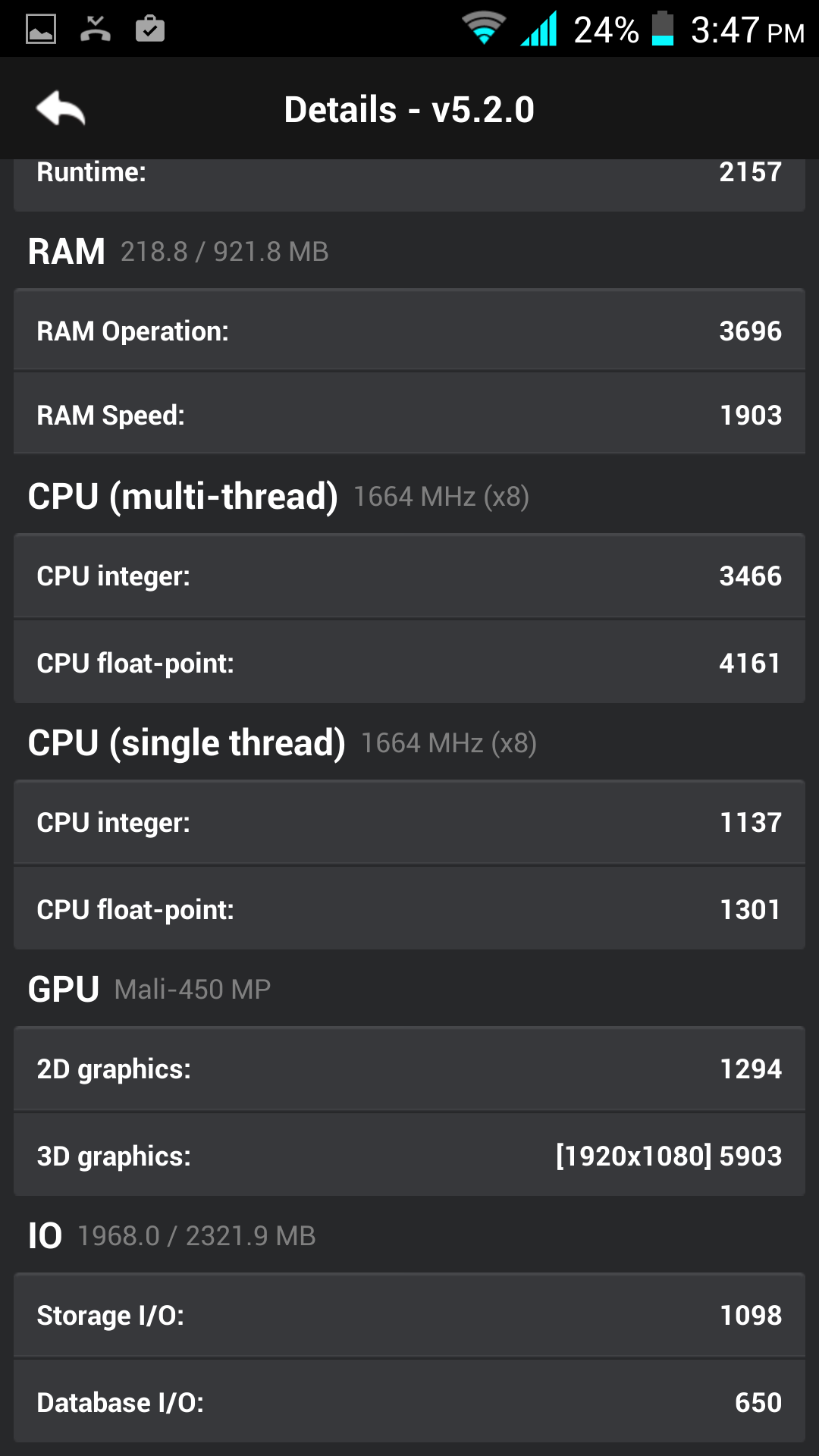Tap the back arrow in the header
This screenshot has width=819, height=1456.
click(61, 108)
